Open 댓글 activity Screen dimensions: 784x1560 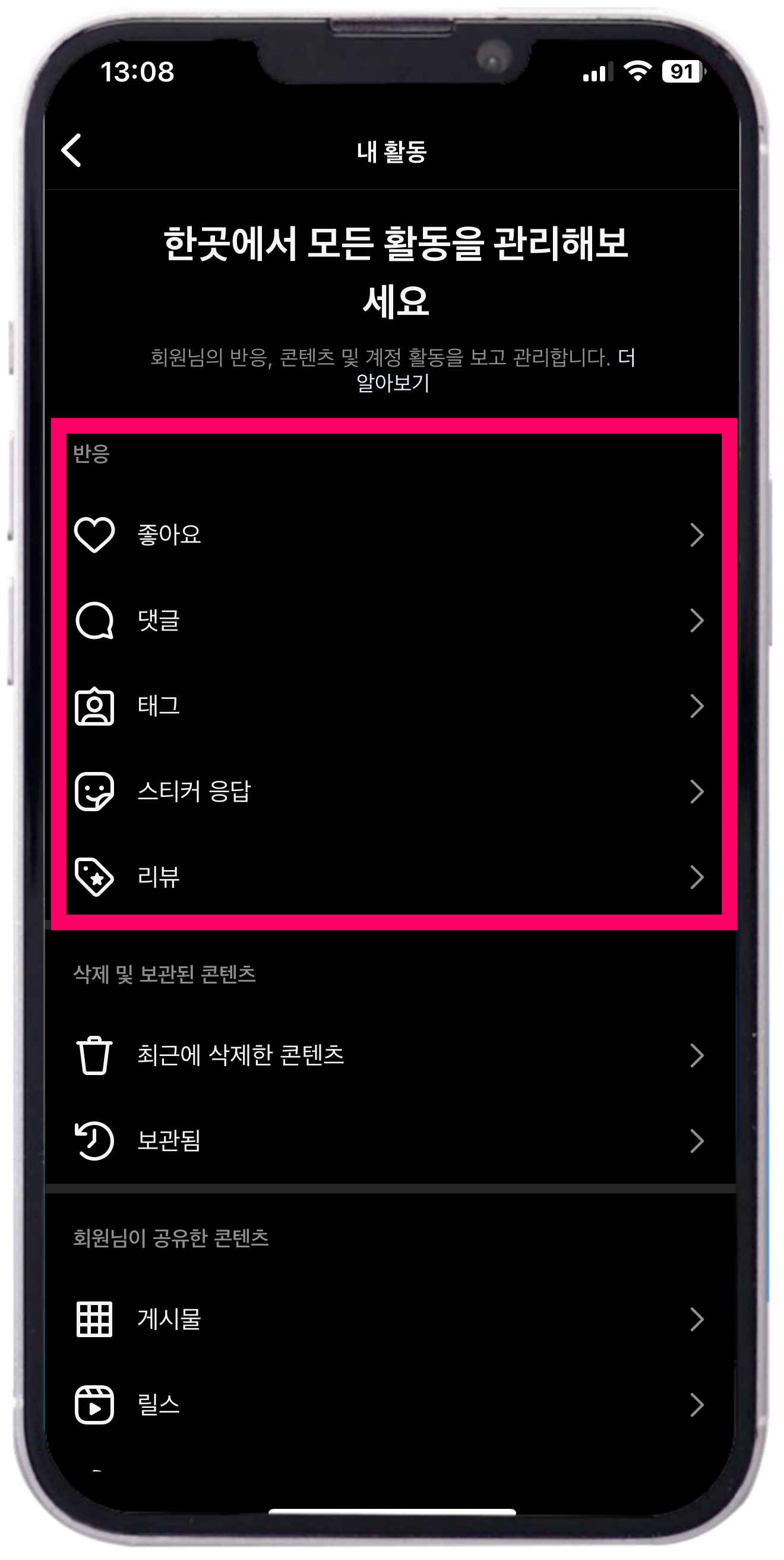pos(387,620)
